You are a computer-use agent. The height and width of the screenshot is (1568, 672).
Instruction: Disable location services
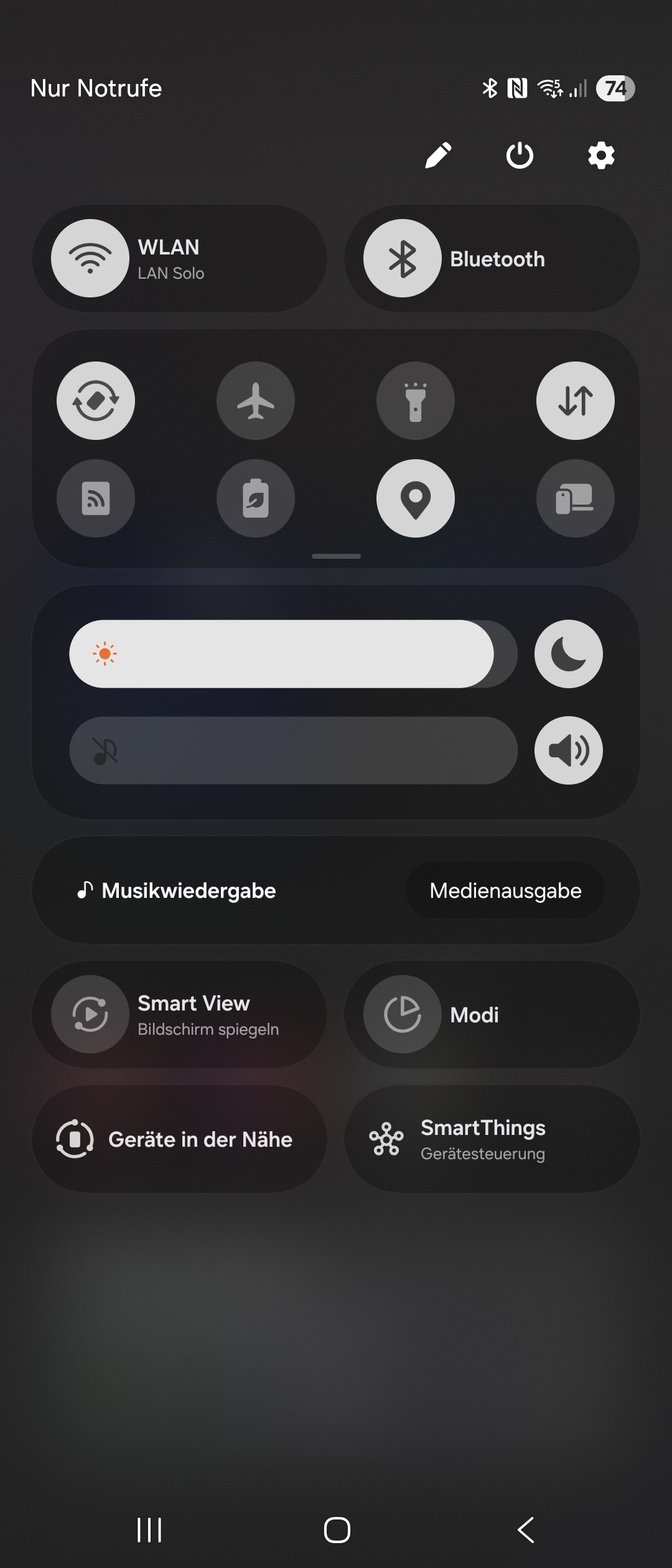(x=416, y=498)
